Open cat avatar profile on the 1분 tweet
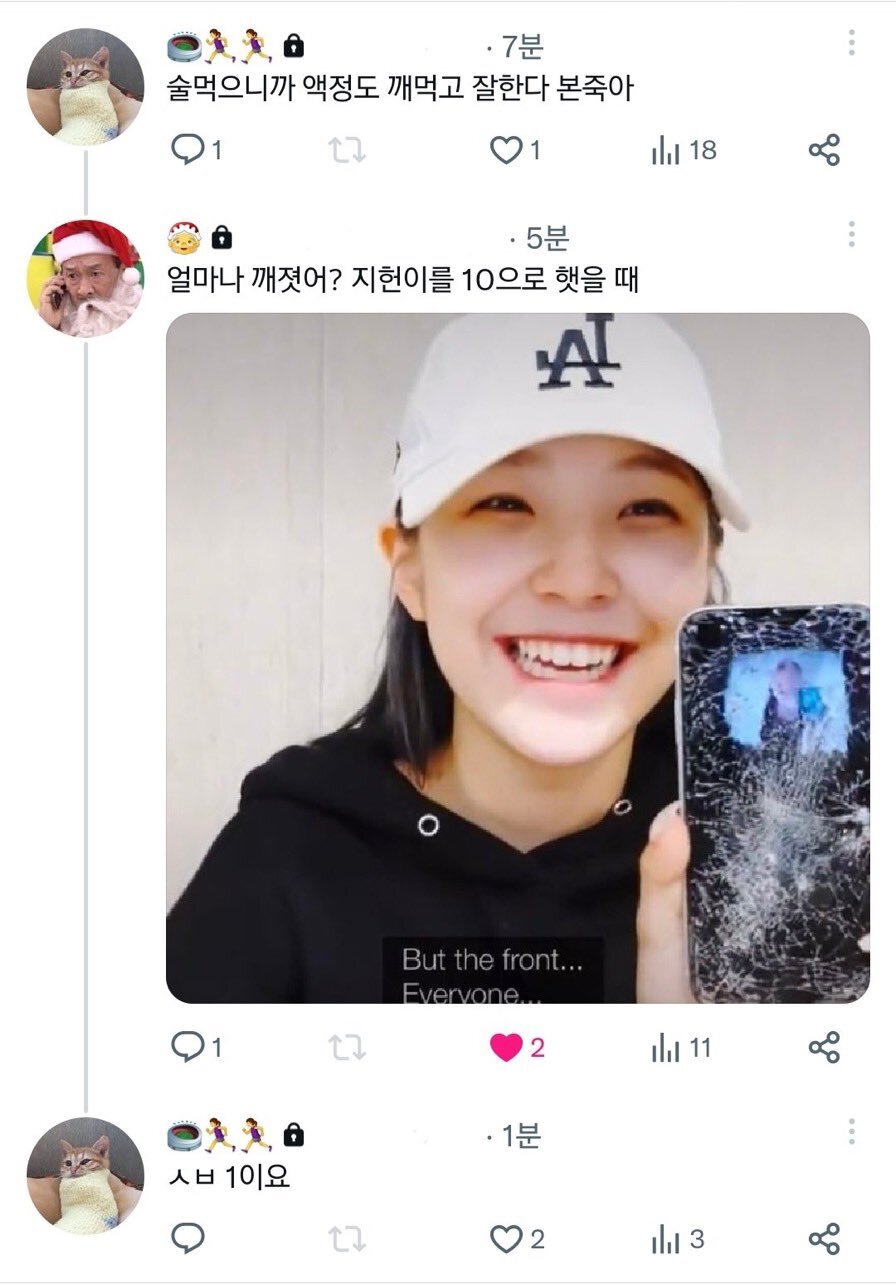The width and height of the screenshot is (896, 1285). click(x=85, y=1176)
